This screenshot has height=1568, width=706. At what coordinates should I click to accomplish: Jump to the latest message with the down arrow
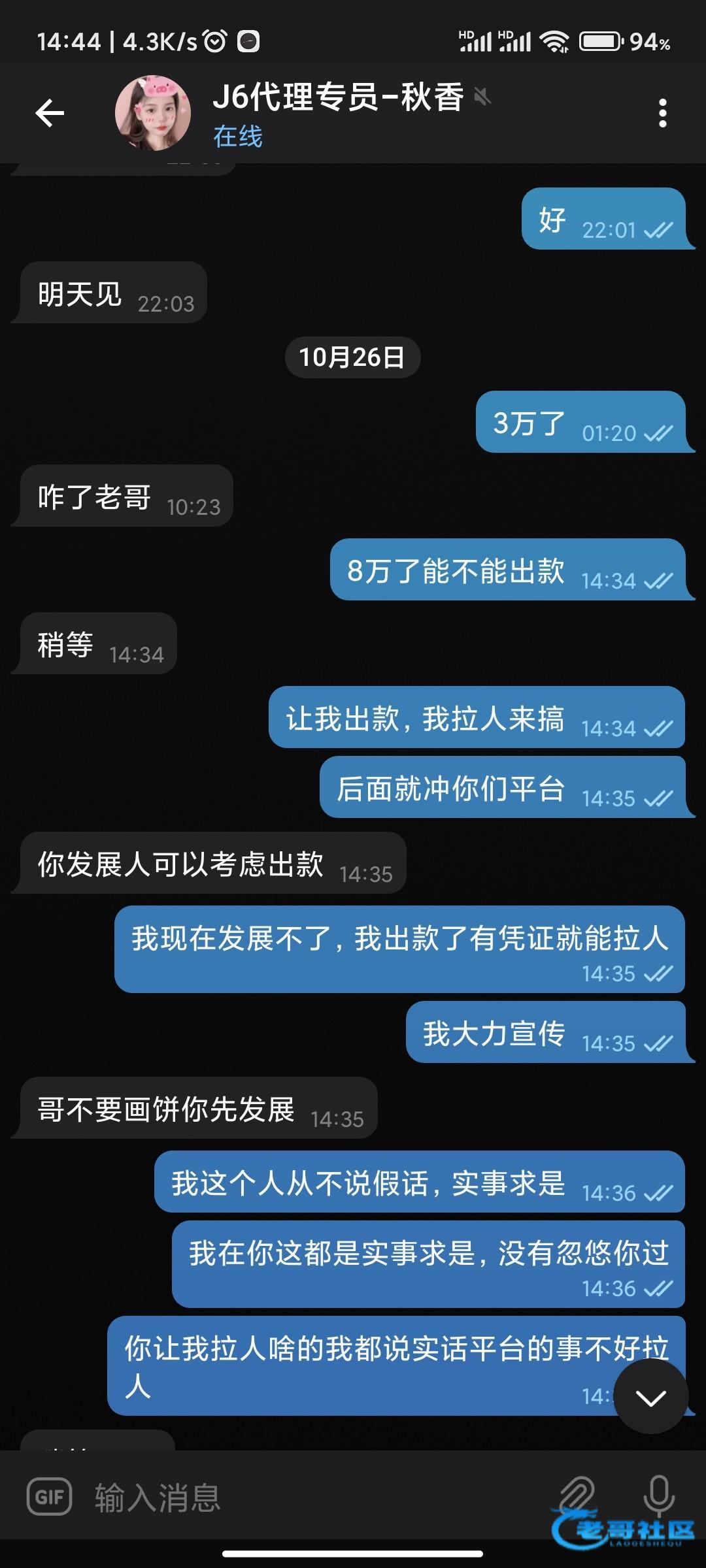[650, 1397]
